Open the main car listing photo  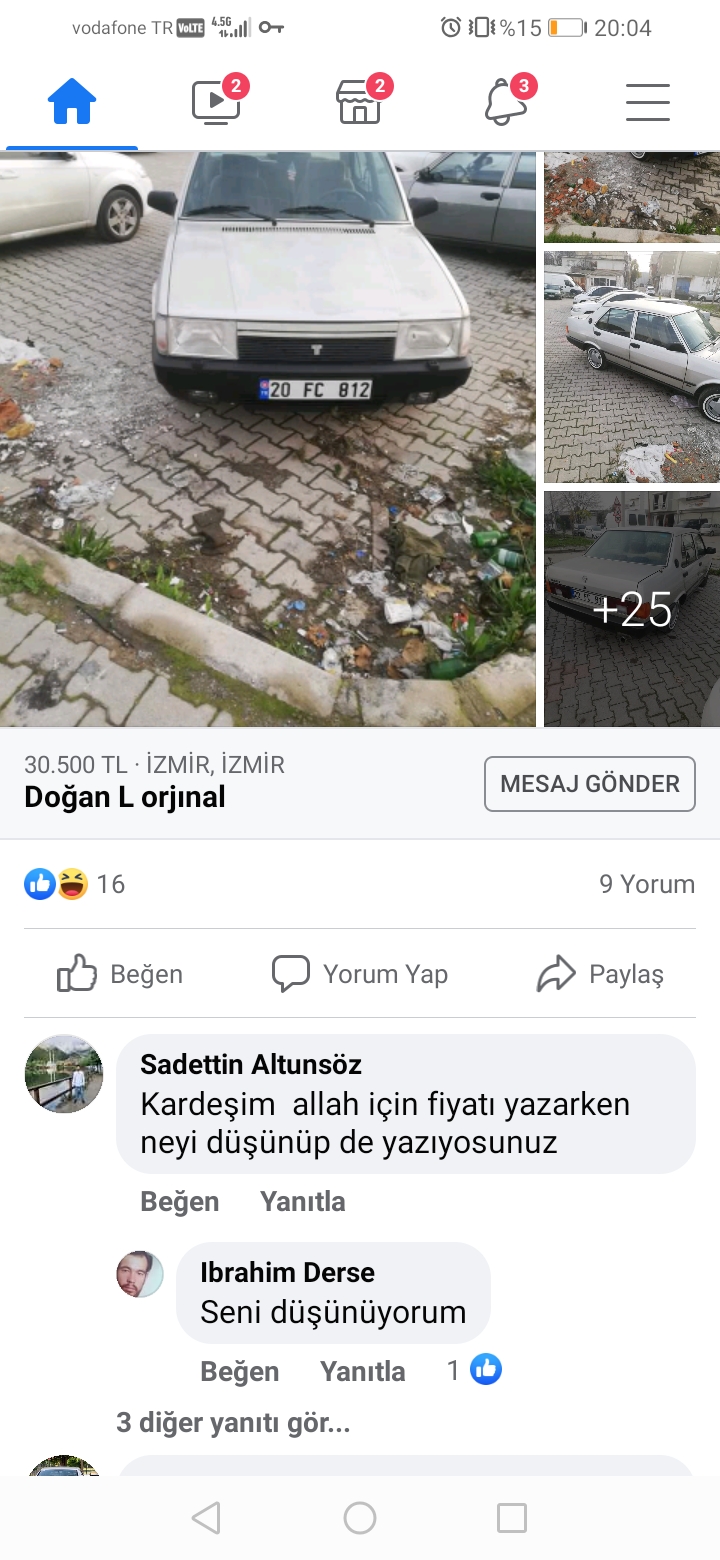point(268,438)
